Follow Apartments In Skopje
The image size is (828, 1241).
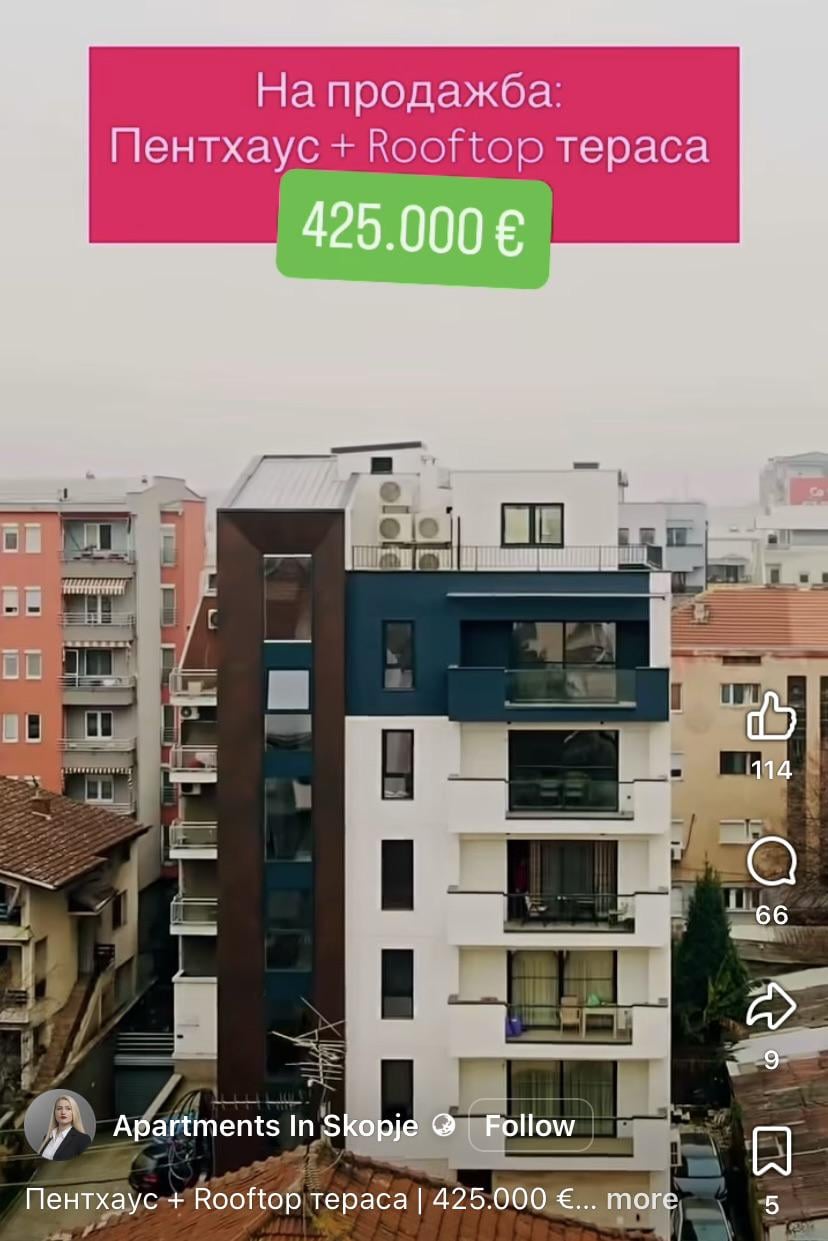pyautogui.click(x=530, y=1126)
